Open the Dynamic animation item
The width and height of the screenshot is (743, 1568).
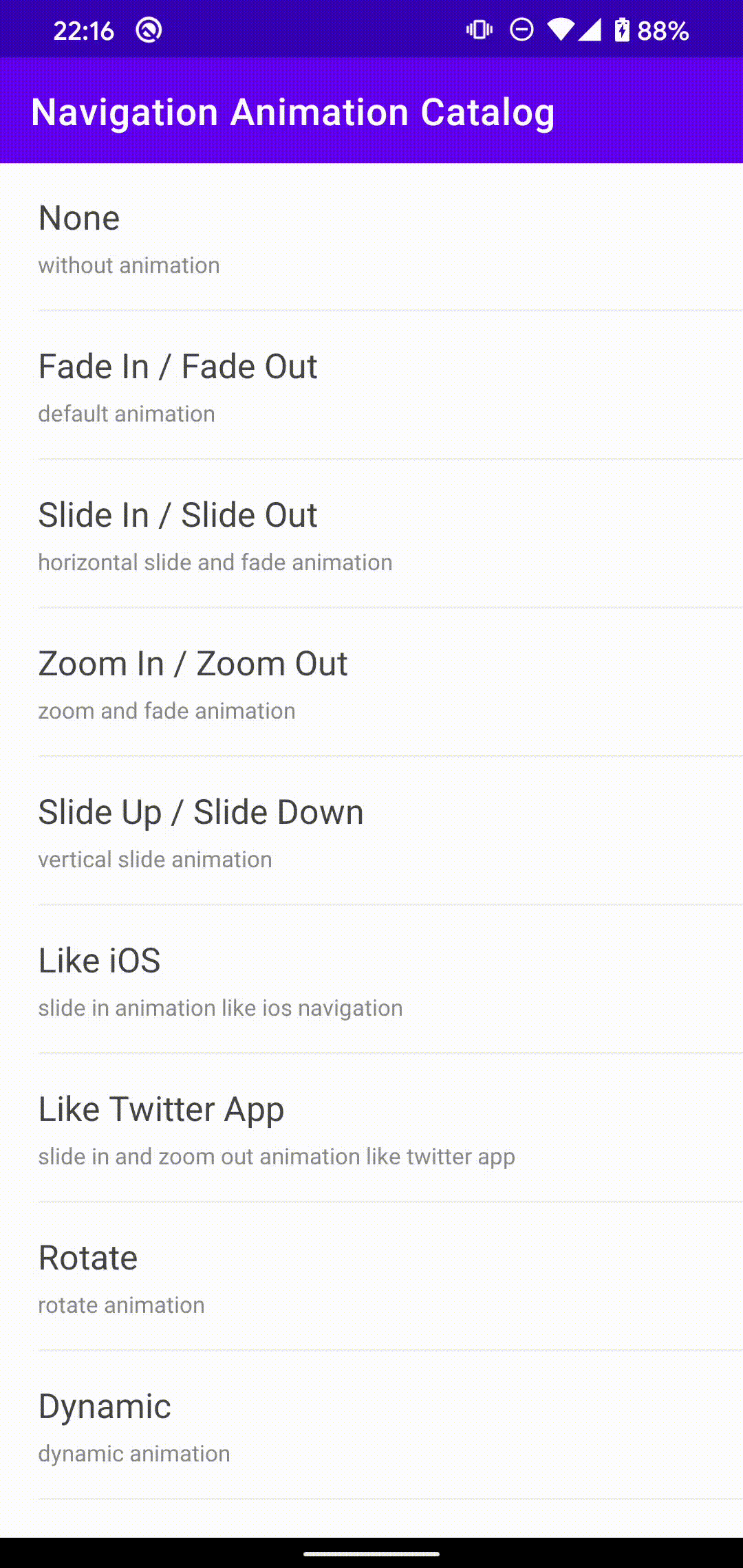(371, 1425)
